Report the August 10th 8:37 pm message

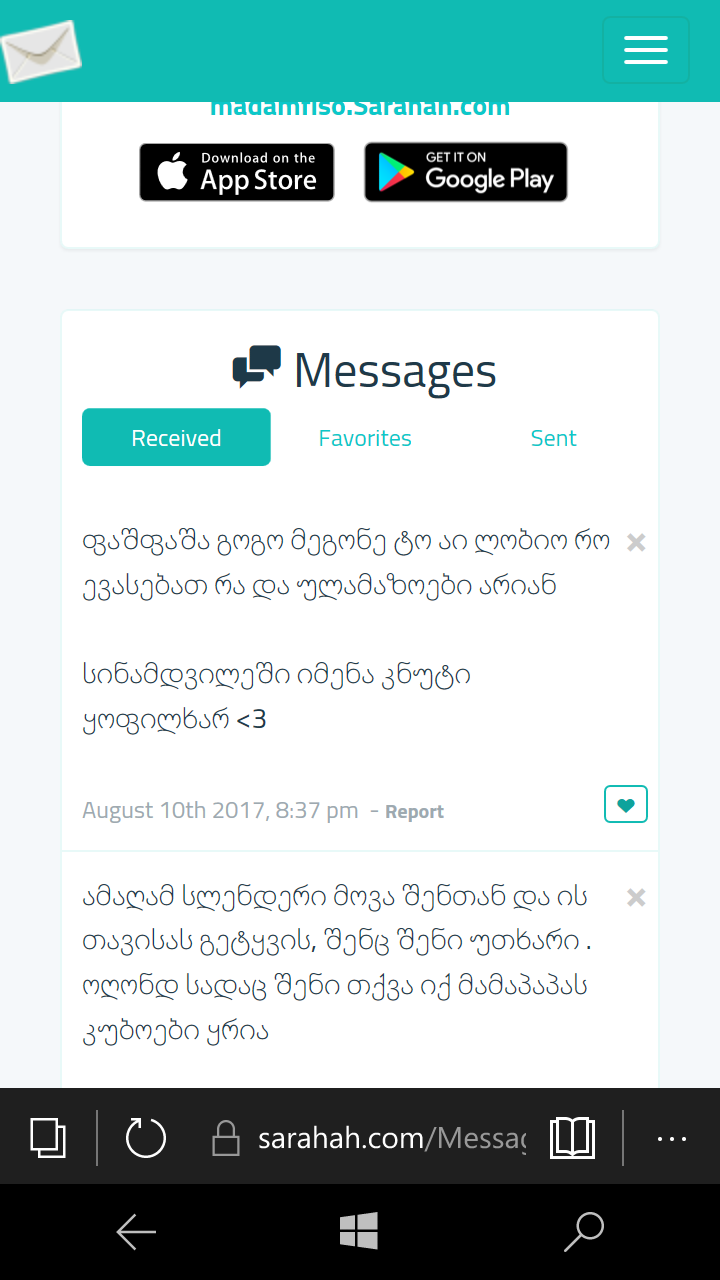point(414,812)
